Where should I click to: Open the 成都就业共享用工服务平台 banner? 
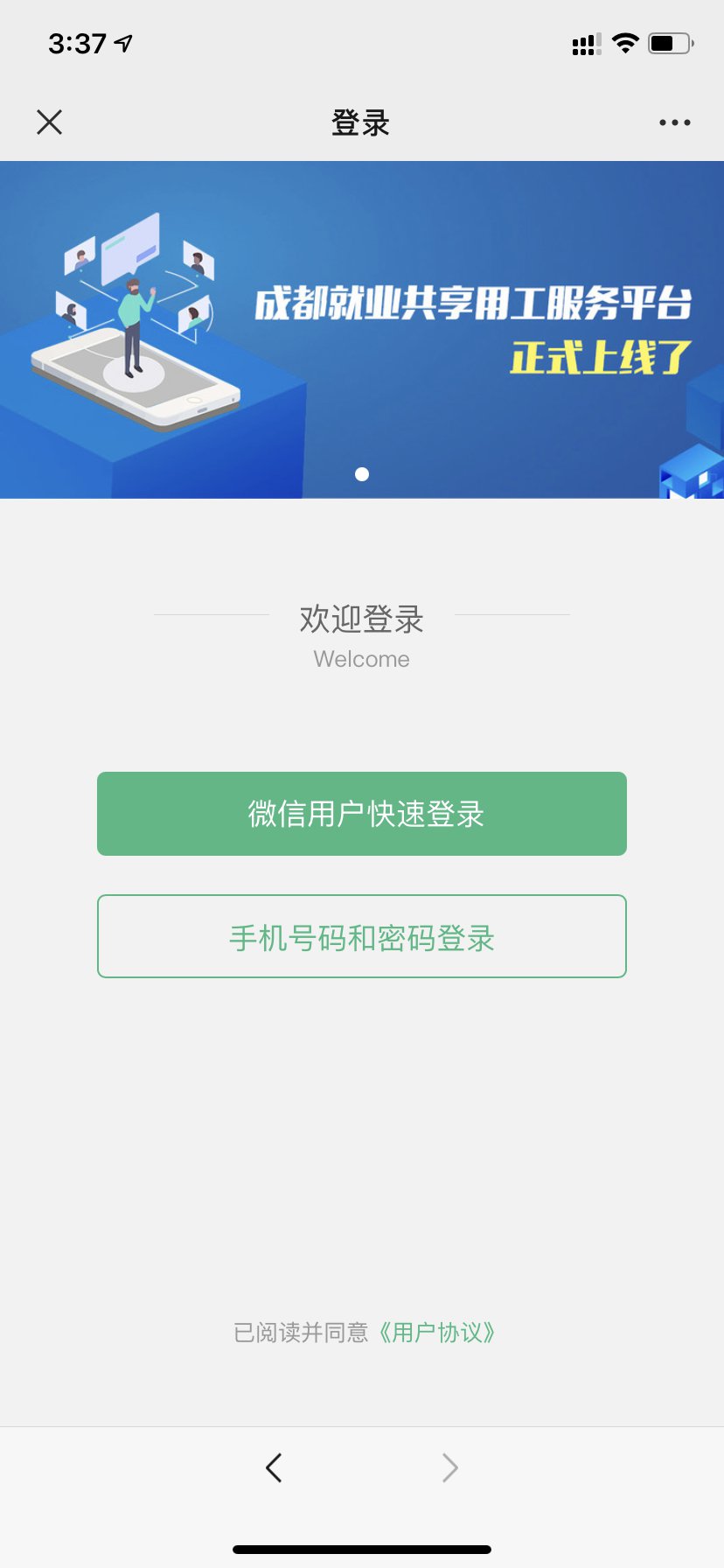[362, 329]
